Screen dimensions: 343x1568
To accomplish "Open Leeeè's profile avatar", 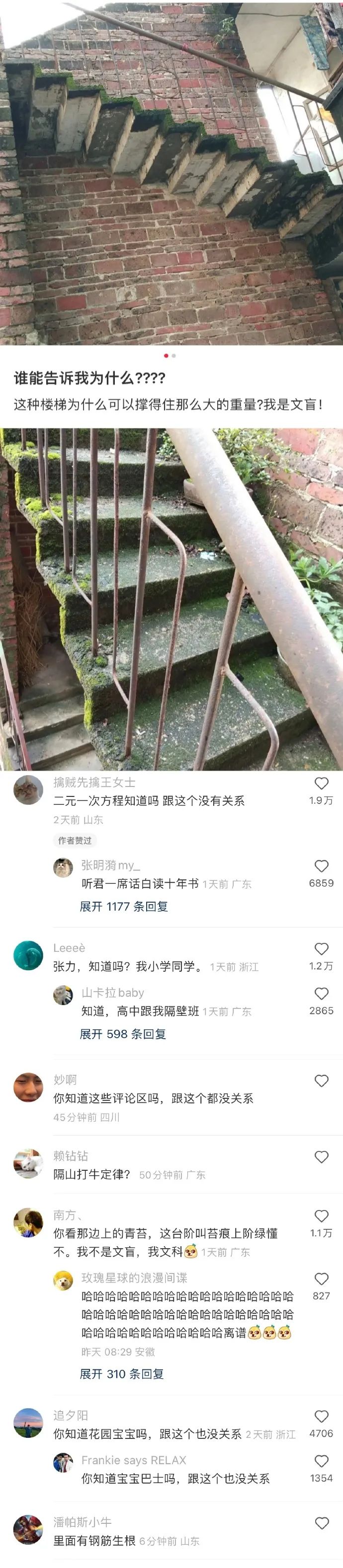I will coord(28,956).
